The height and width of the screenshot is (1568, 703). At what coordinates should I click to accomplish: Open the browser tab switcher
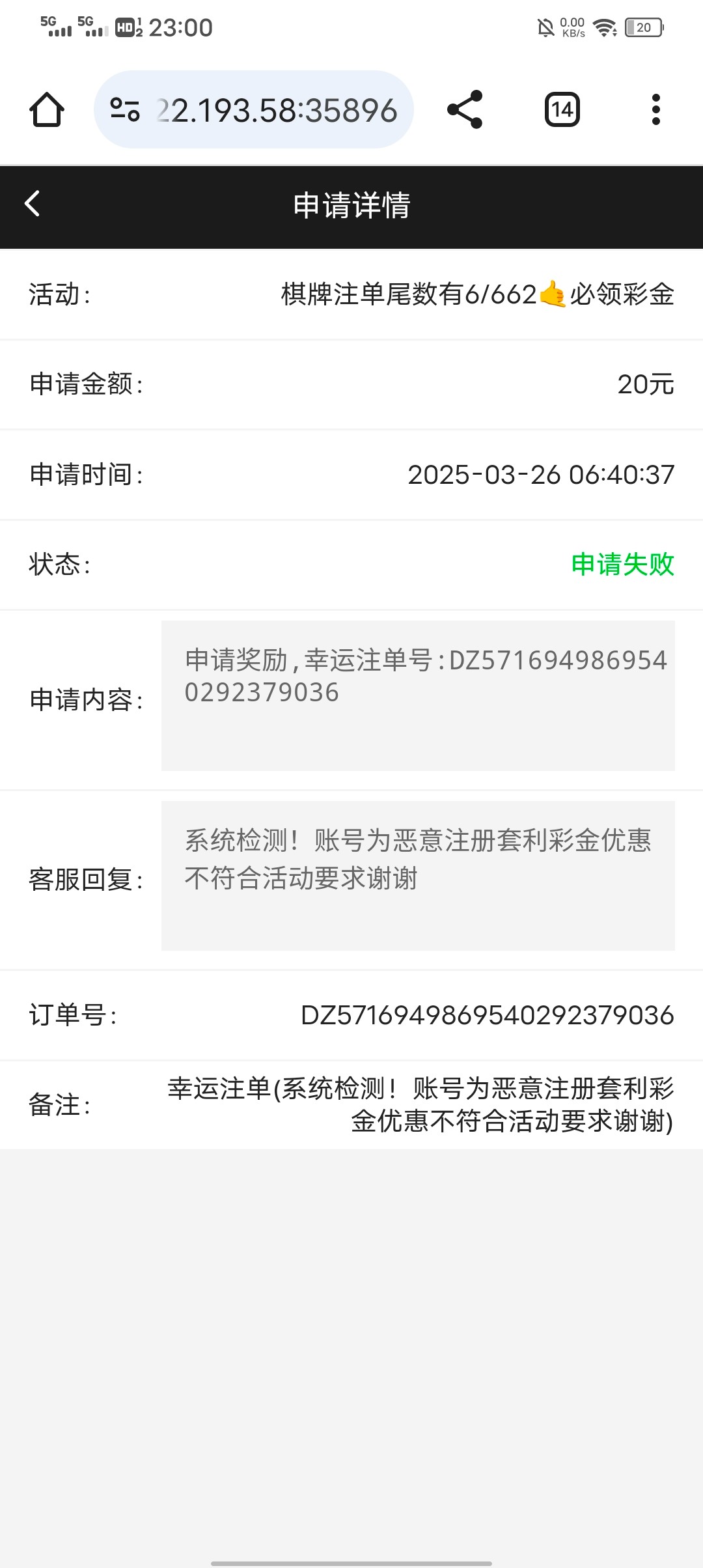point(562,109)
